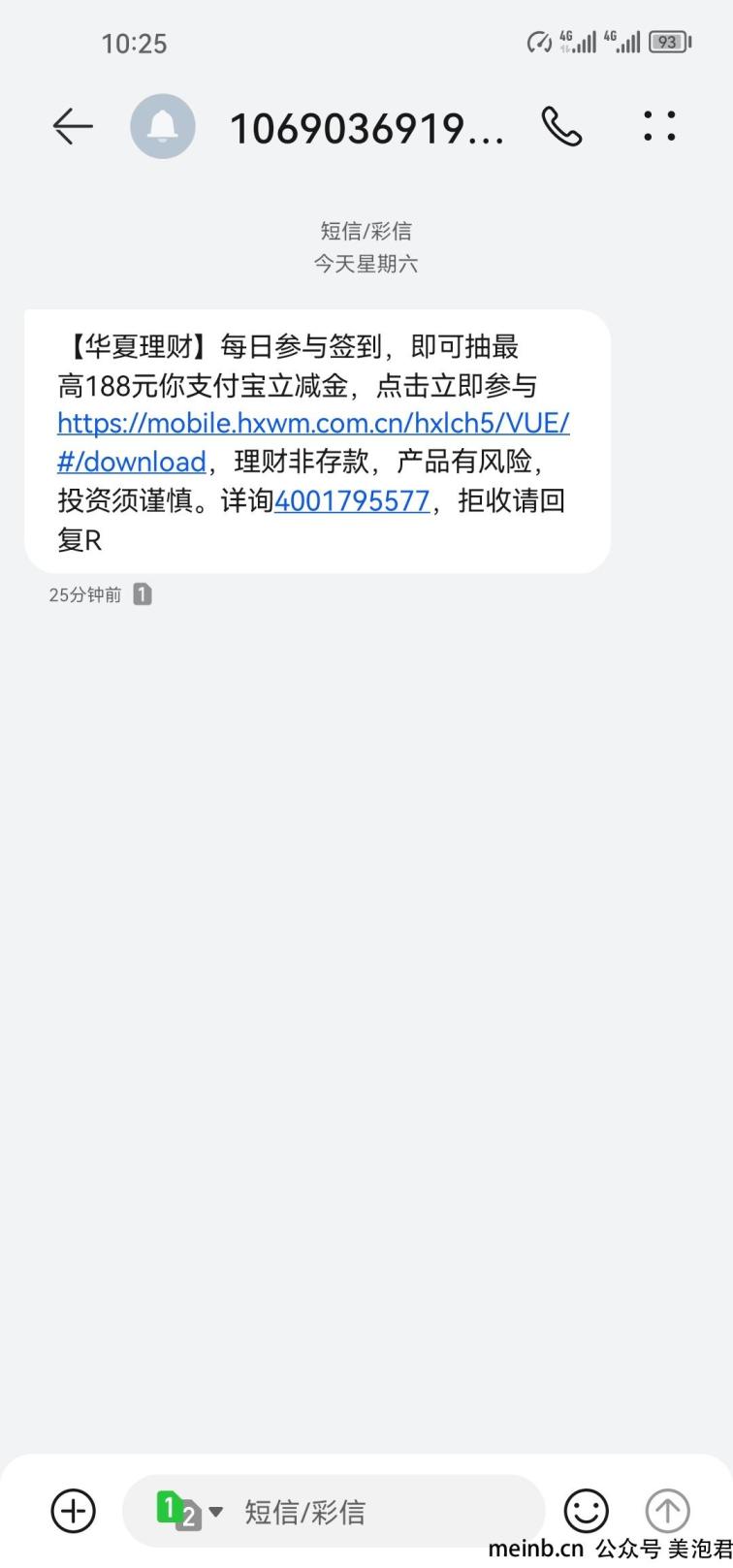Switch the SIM card selector dropdown
The height and width of the screenshot is (1568, 733).
click(189, 1511)
